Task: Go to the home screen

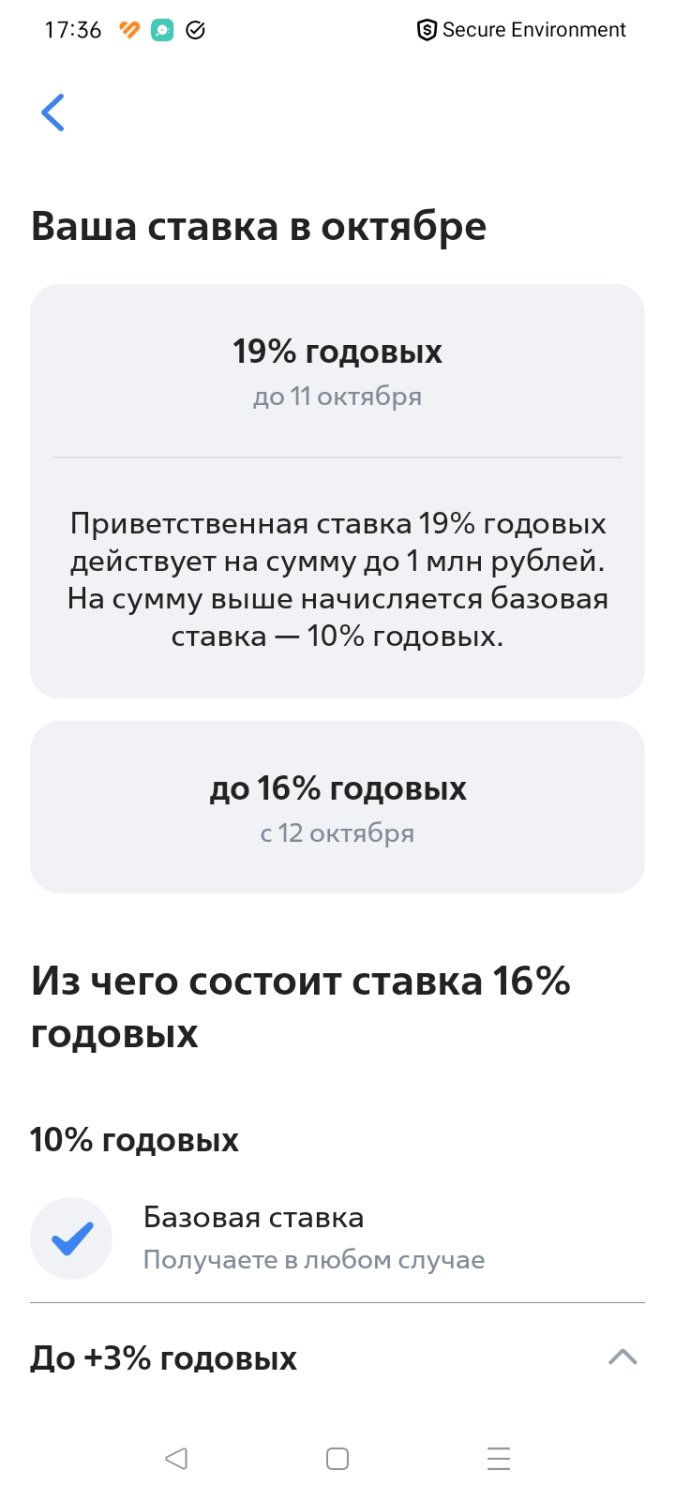Action: click(x=337, y=1458)
